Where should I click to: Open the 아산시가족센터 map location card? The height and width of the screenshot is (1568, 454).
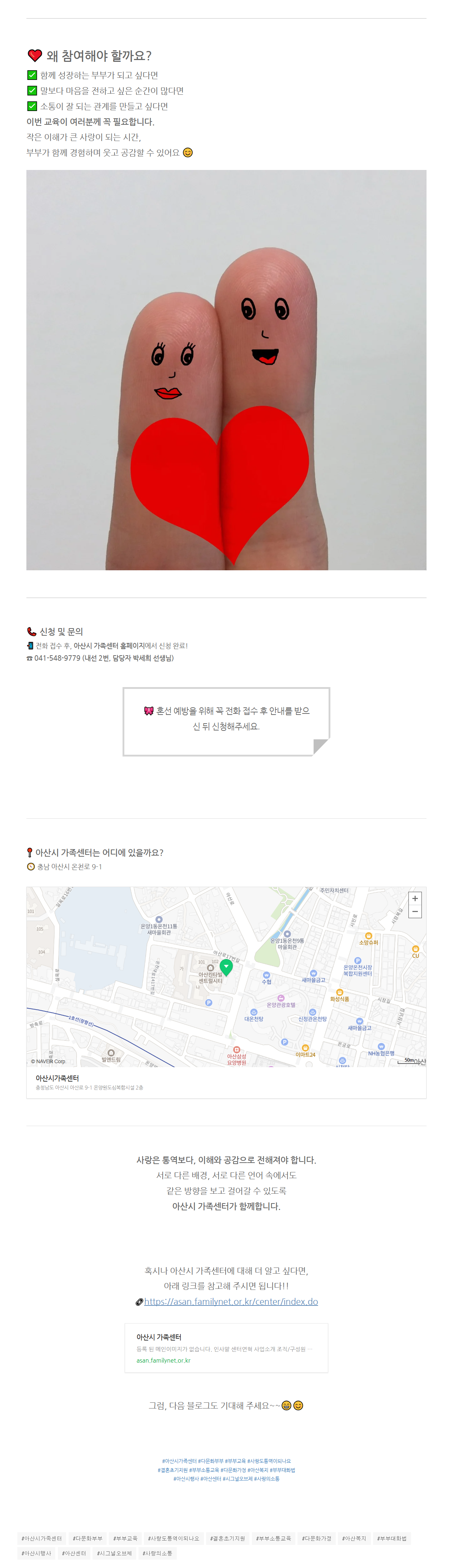(226, 1082)
